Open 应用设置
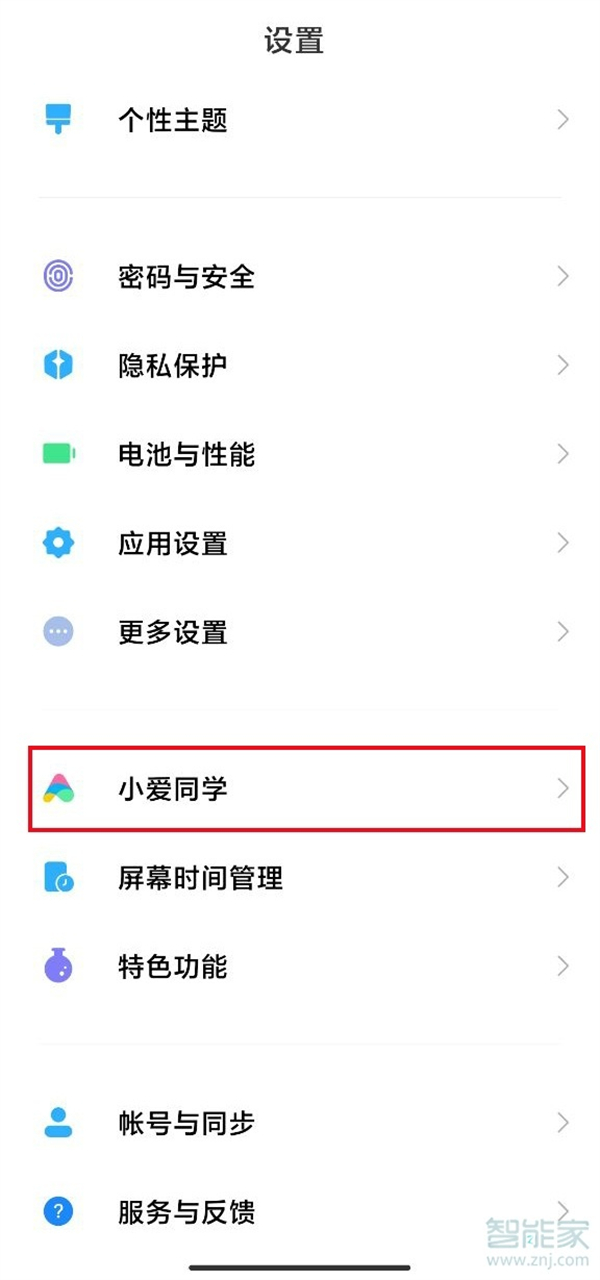 pyautogui.click(x=300, y=543)
